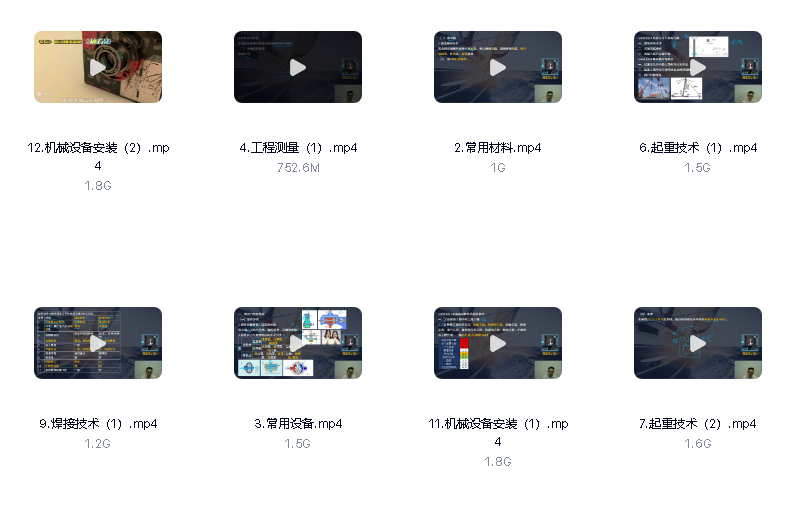805x511 pixels.
Task: Open the video 12.机械设备安装（2）.mp4
Action: tap(98, 67)
